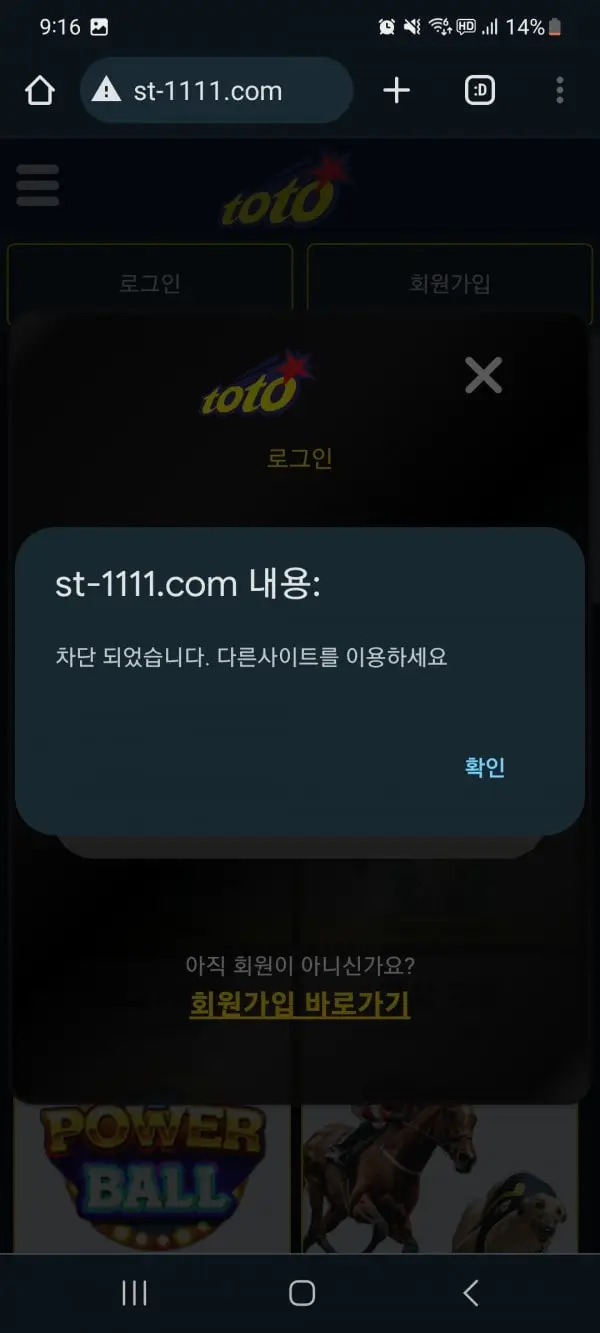Screen dimensions: 600x1333
Task: Open the tab switcher
Action: [480, 91]
